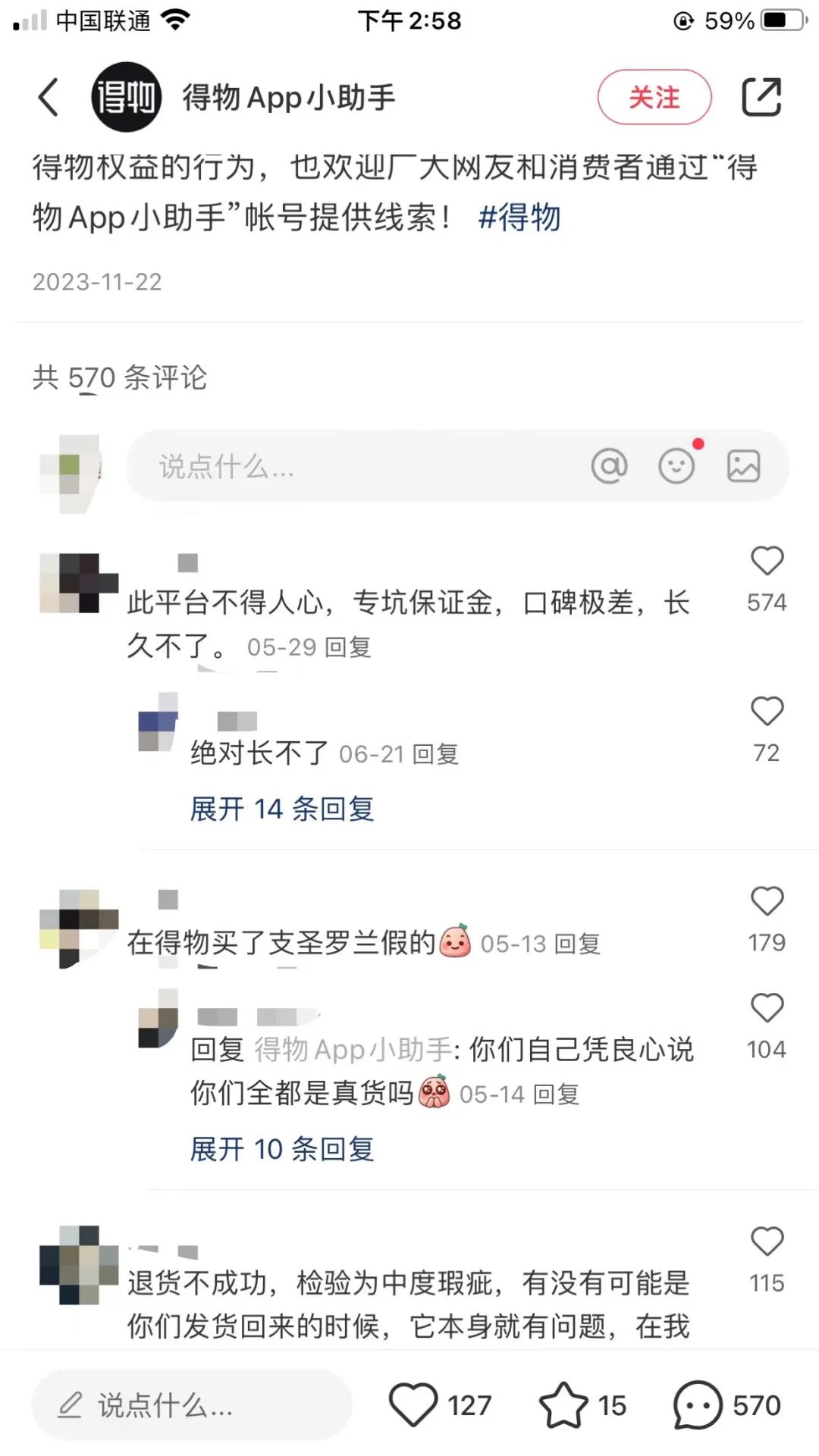Follow 得物App小助手 with the 关注 button

coord(654,97)
